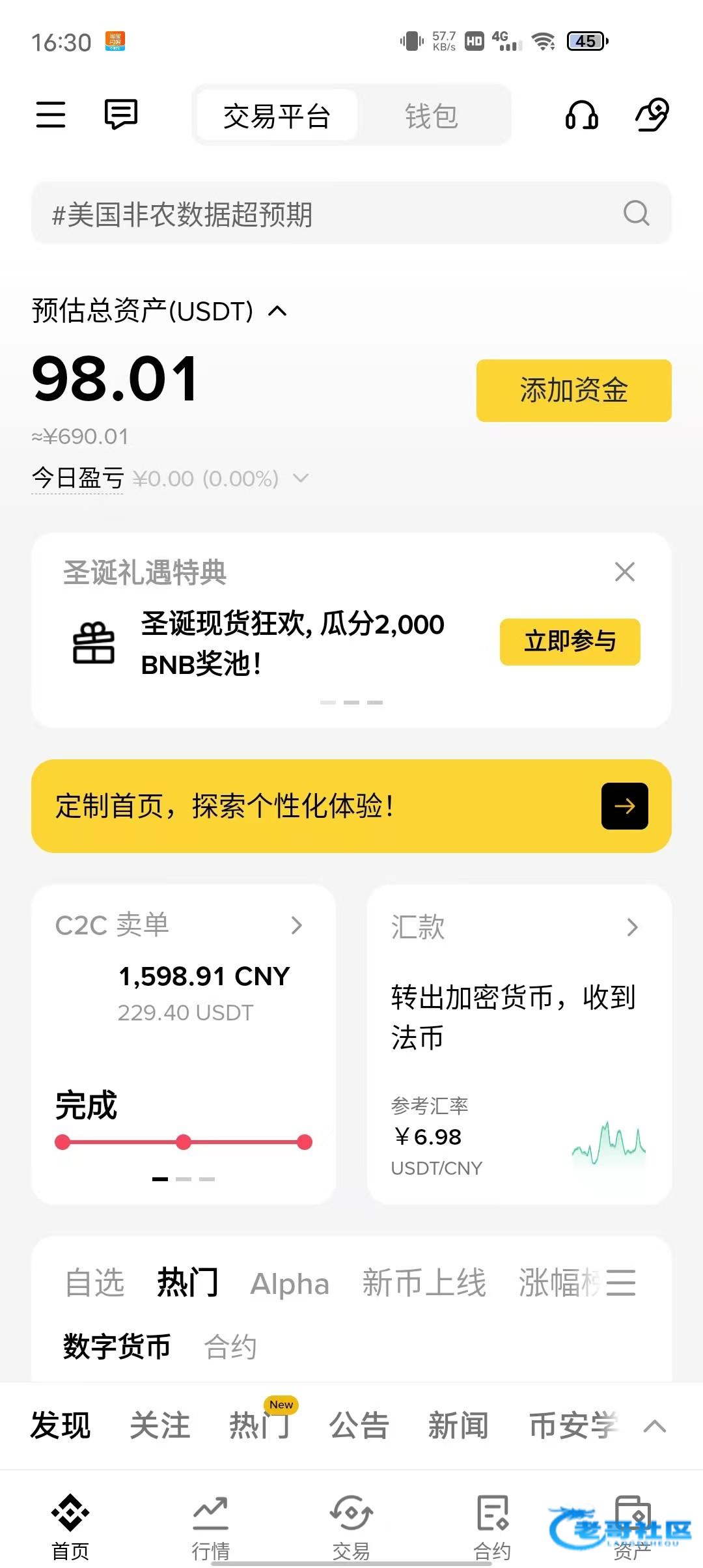
Task: Join the promotion via 立即参与
Action: pos(570,641)
